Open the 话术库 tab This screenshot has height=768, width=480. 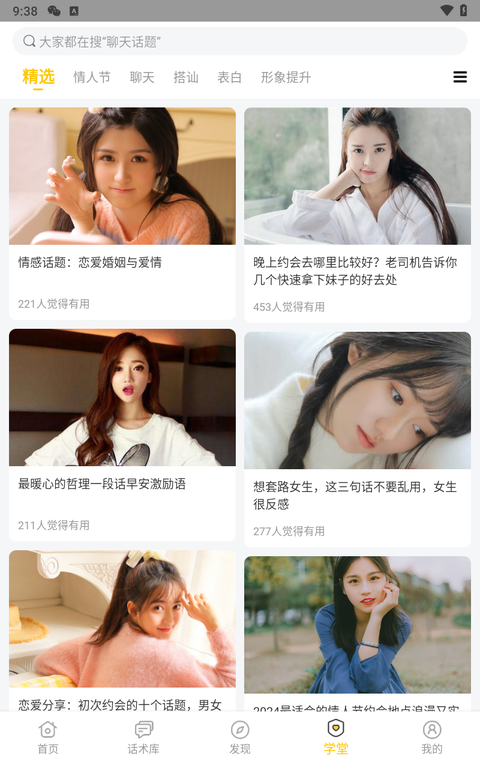click(144, 738)
